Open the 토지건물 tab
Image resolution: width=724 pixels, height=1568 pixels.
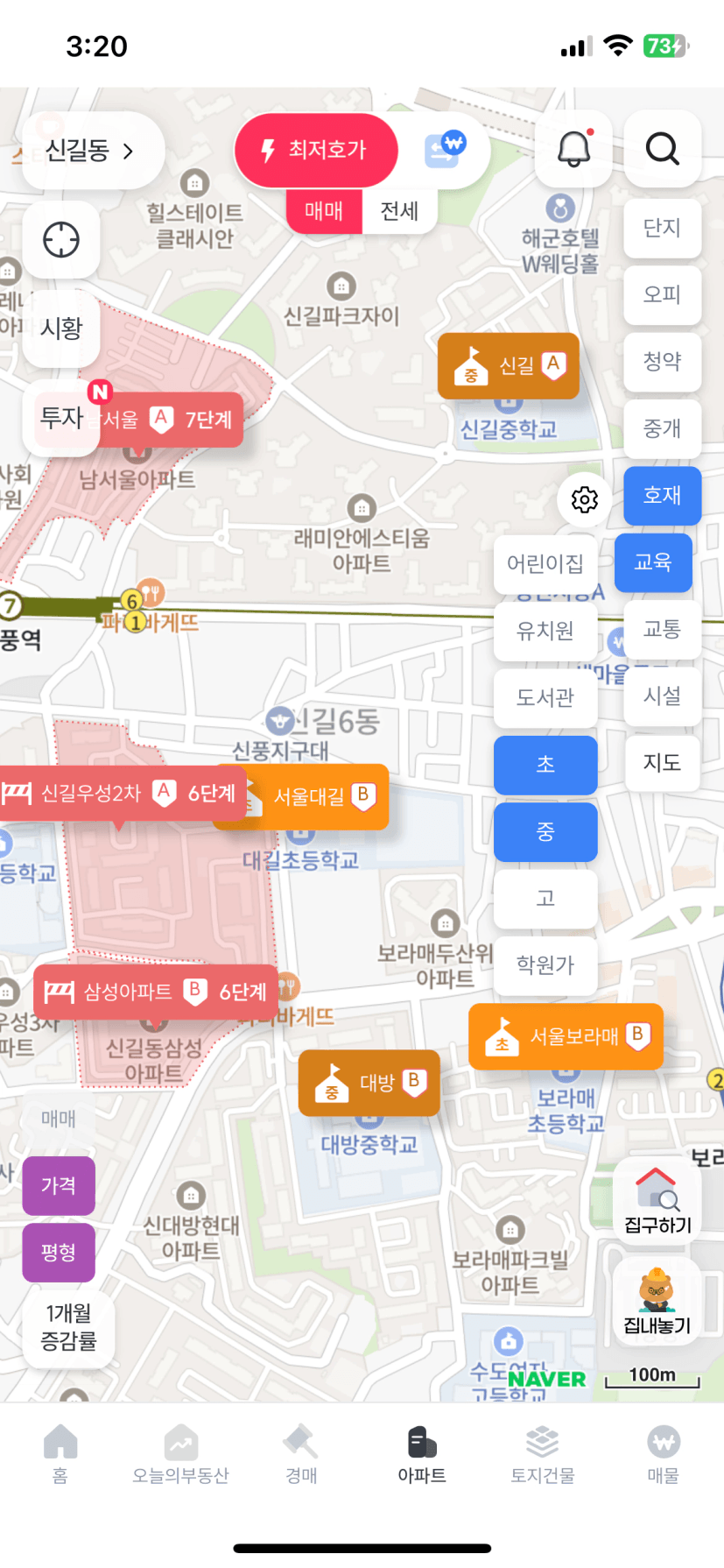pyautogui.click(x=543, y=1455)
